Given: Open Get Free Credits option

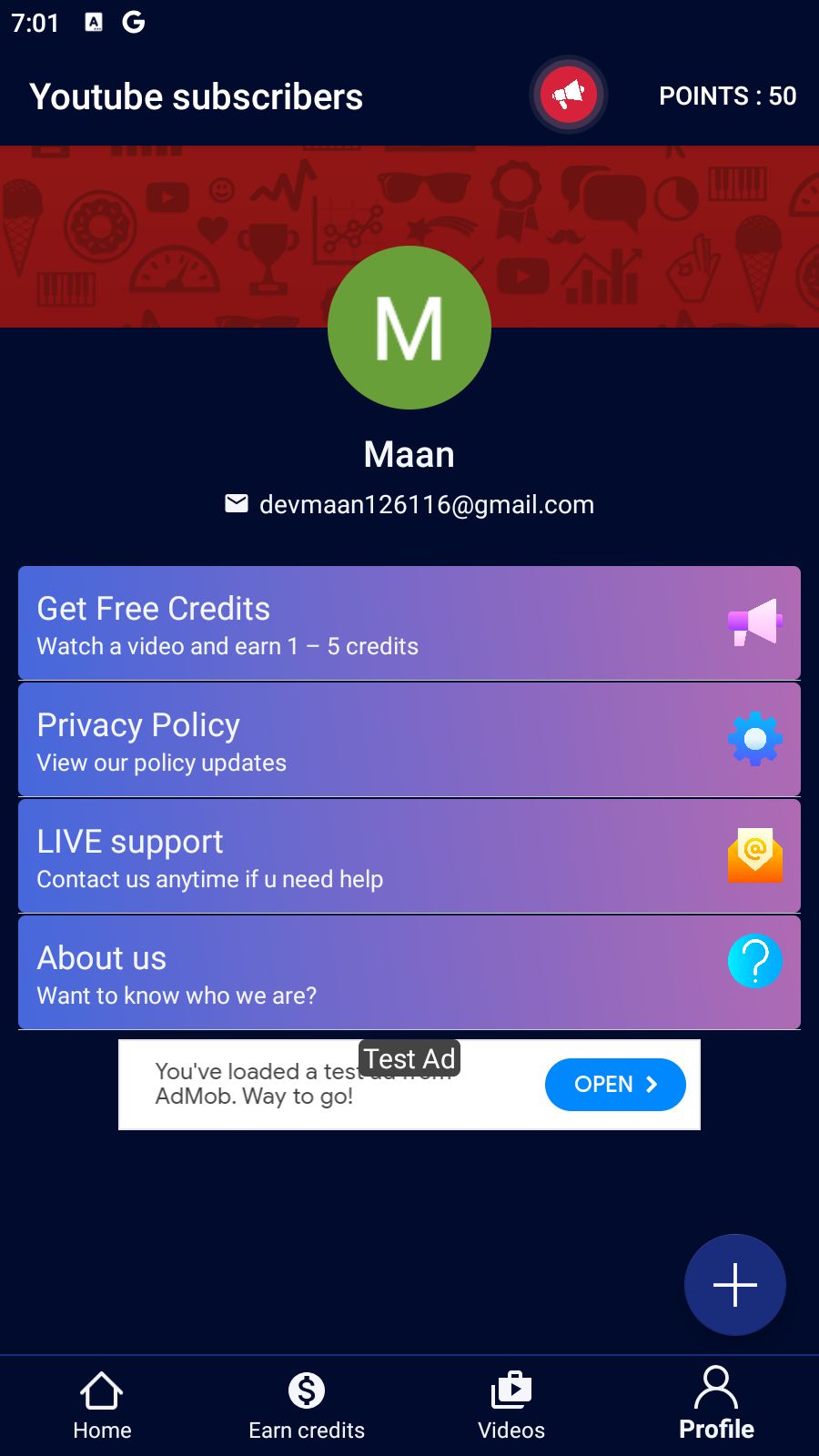Looking at the screenshot, I should click(x=409, y=623).
